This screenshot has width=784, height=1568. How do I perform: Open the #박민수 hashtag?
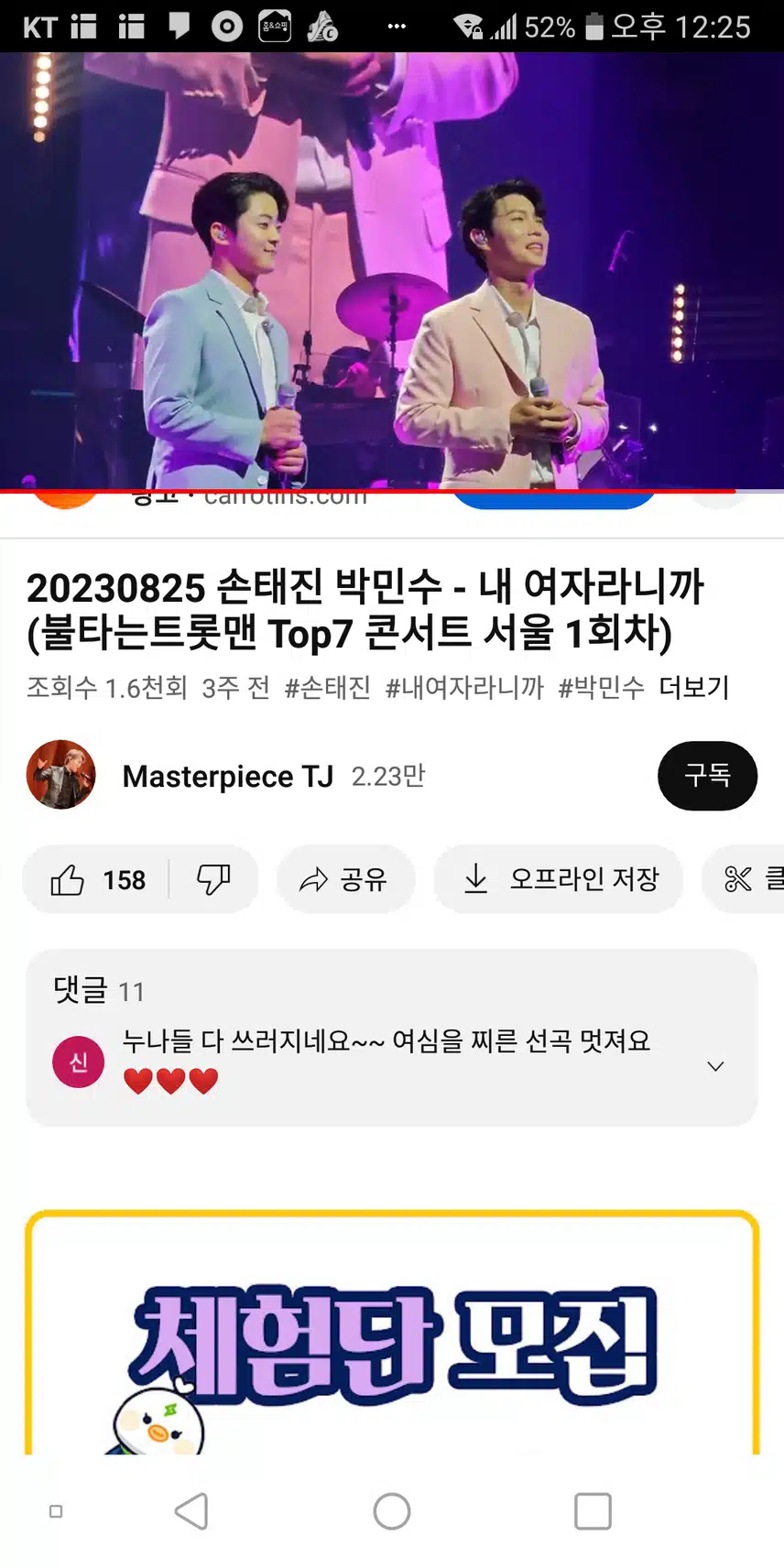[601, 687]
